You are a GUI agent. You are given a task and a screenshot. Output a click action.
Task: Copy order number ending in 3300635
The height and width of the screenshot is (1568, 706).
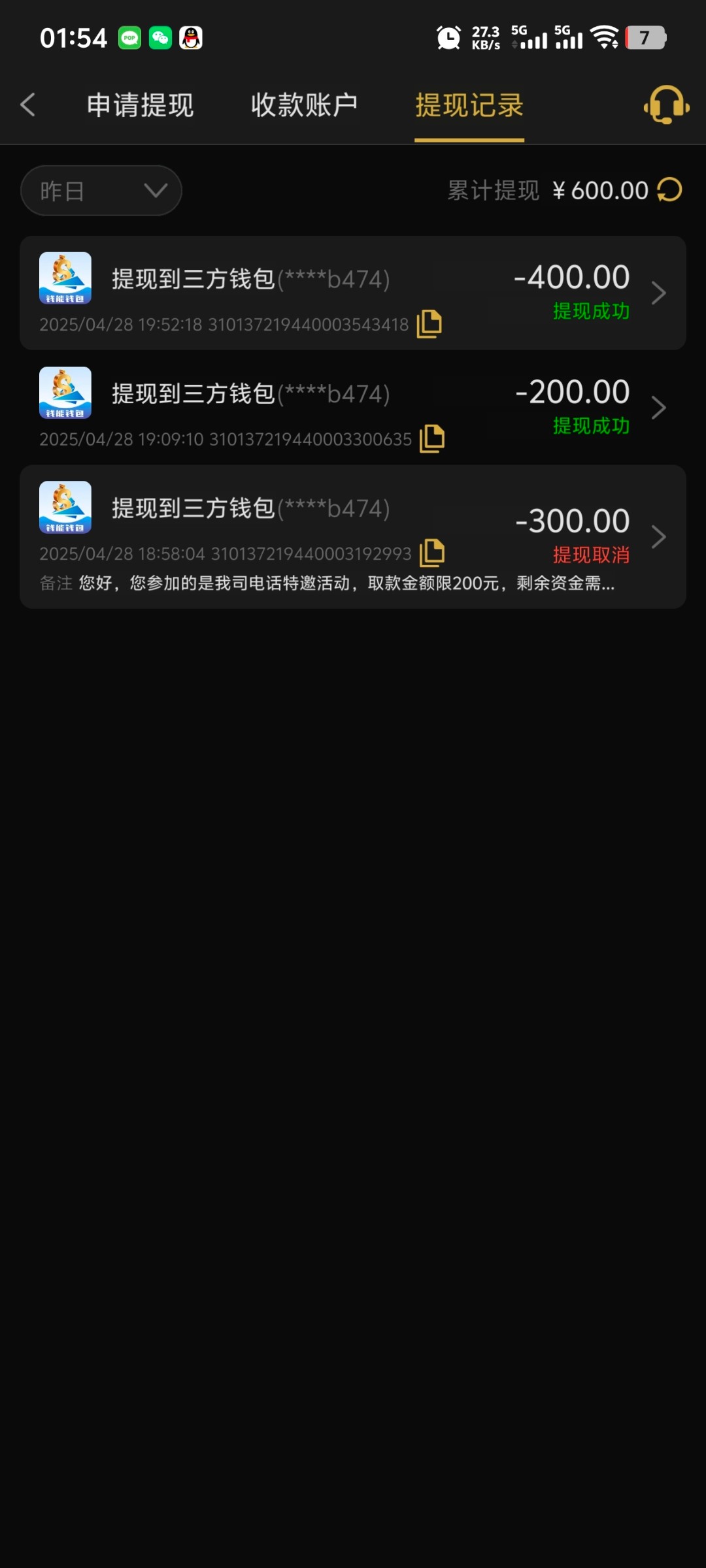431,438
